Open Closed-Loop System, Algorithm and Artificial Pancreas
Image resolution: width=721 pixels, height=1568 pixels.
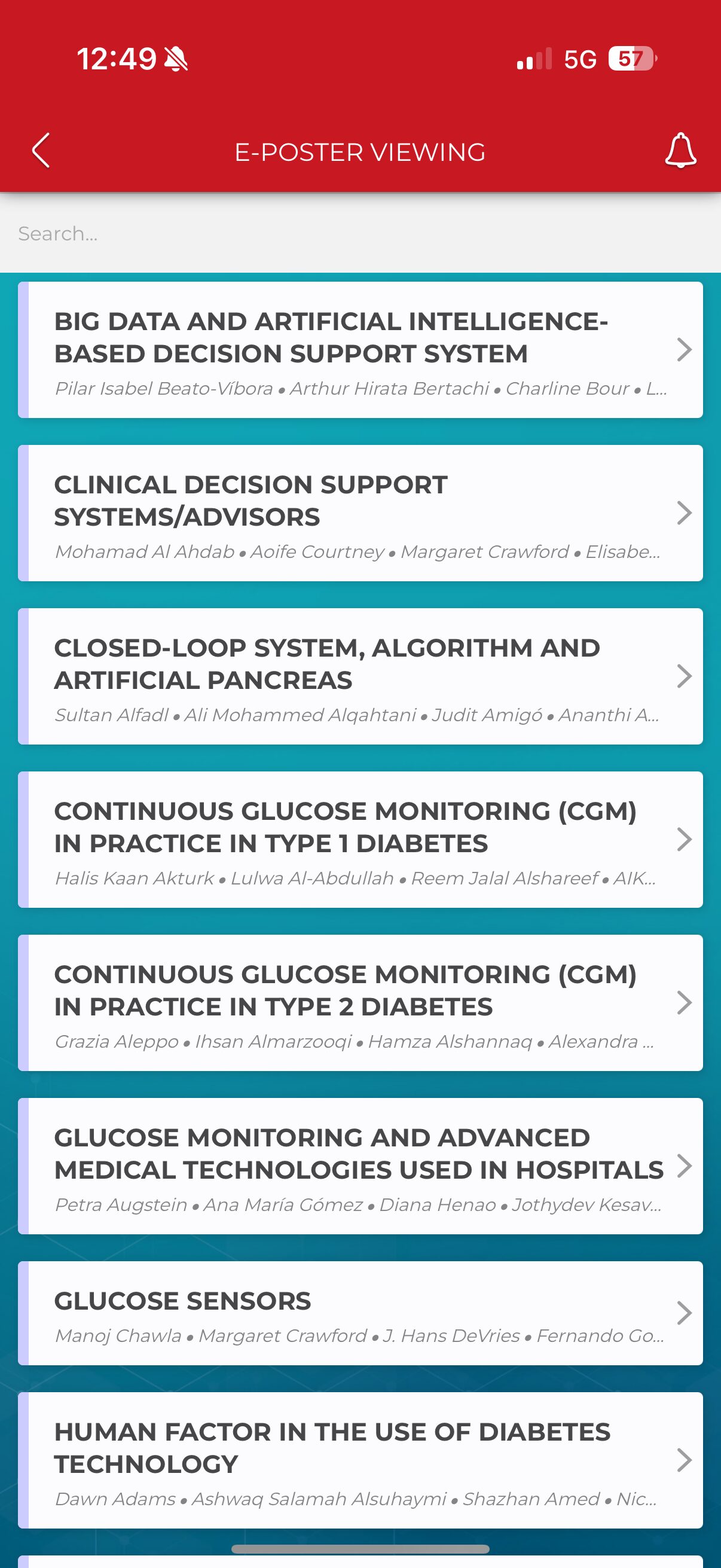tap(360, 676)
